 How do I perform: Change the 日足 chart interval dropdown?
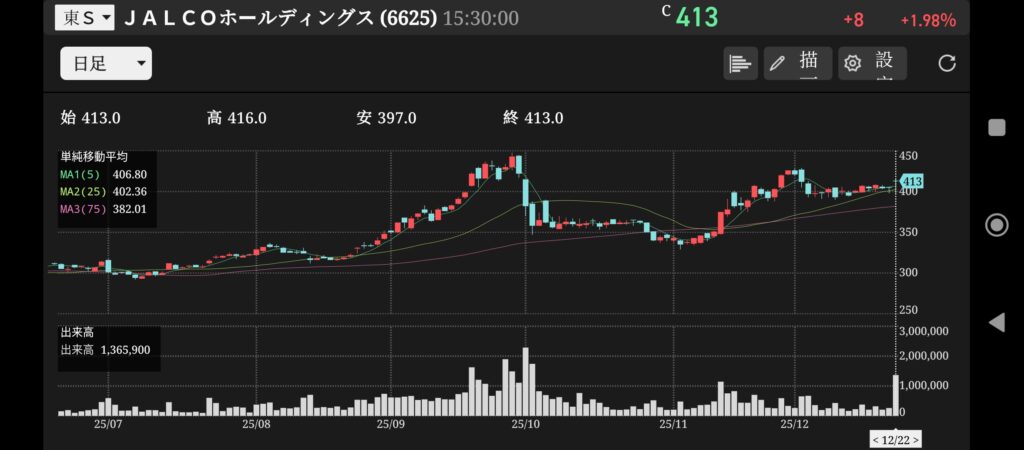[106, 64]
